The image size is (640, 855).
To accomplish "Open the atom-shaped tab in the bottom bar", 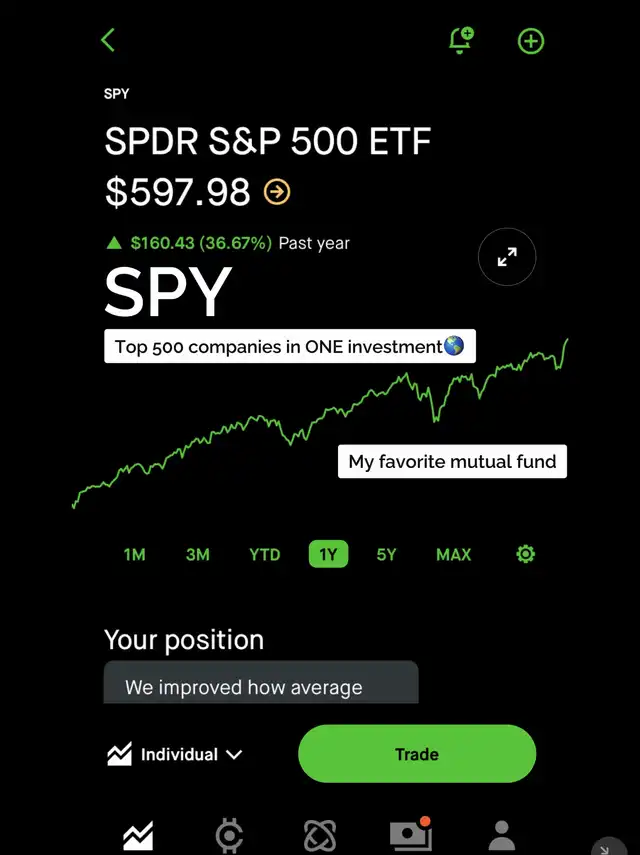I will pyautogui.click(x=320, y=835).
